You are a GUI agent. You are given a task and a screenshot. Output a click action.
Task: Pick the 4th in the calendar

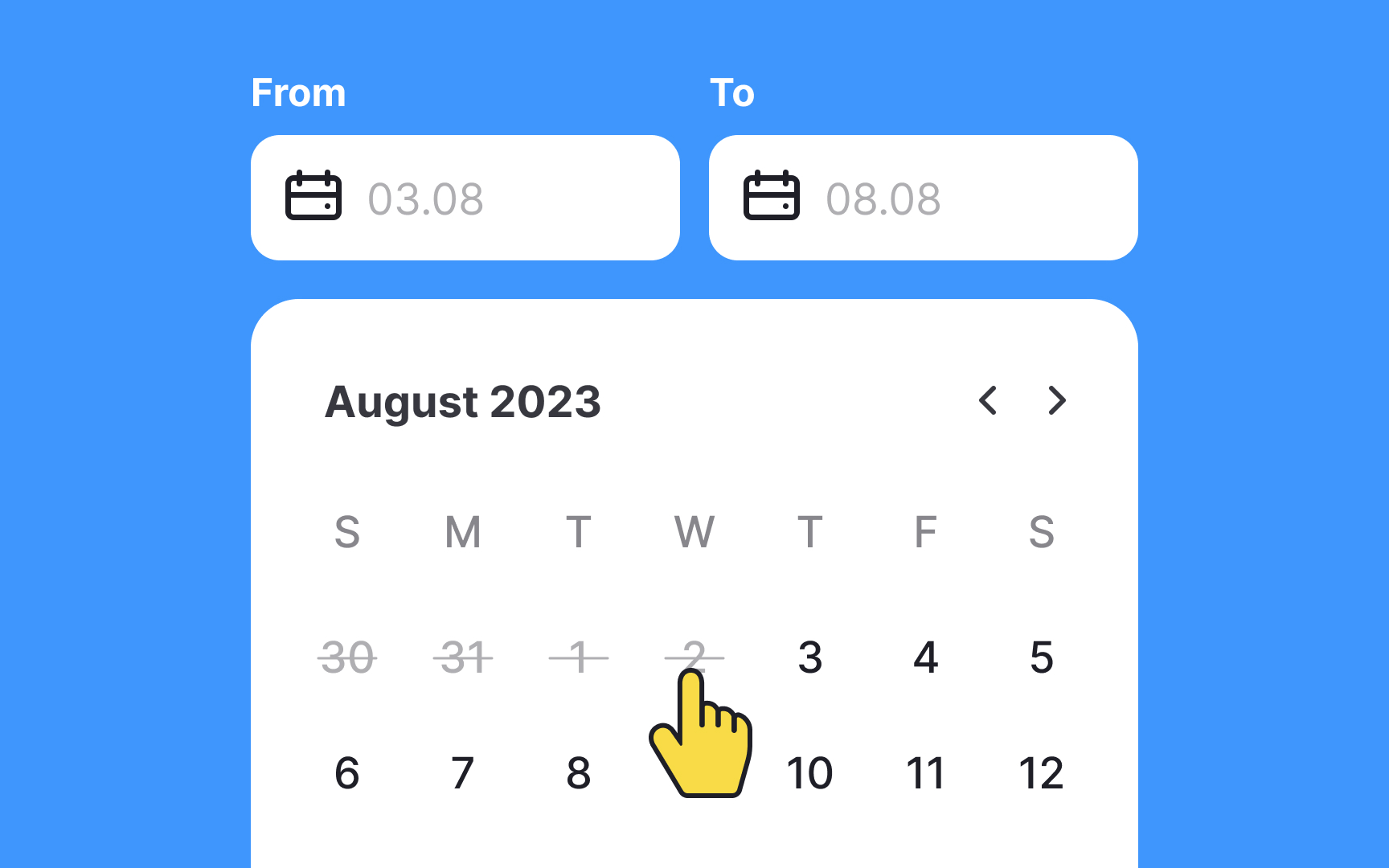[x=926, y=657]
